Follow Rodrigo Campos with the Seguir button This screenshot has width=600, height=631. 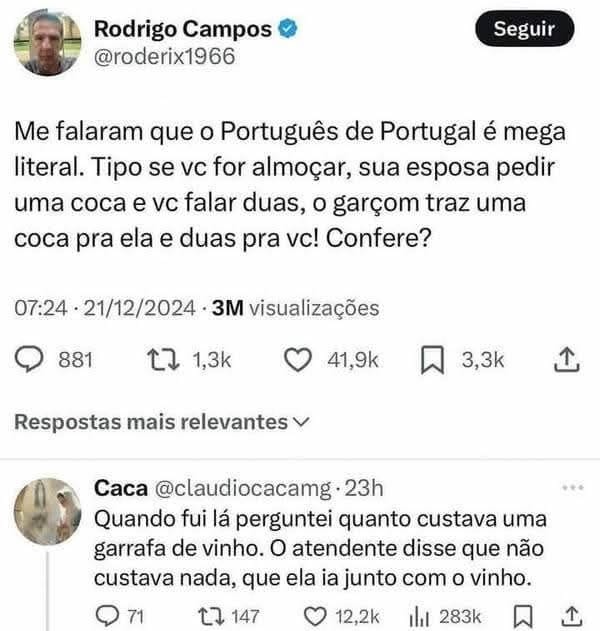[524, 30]
